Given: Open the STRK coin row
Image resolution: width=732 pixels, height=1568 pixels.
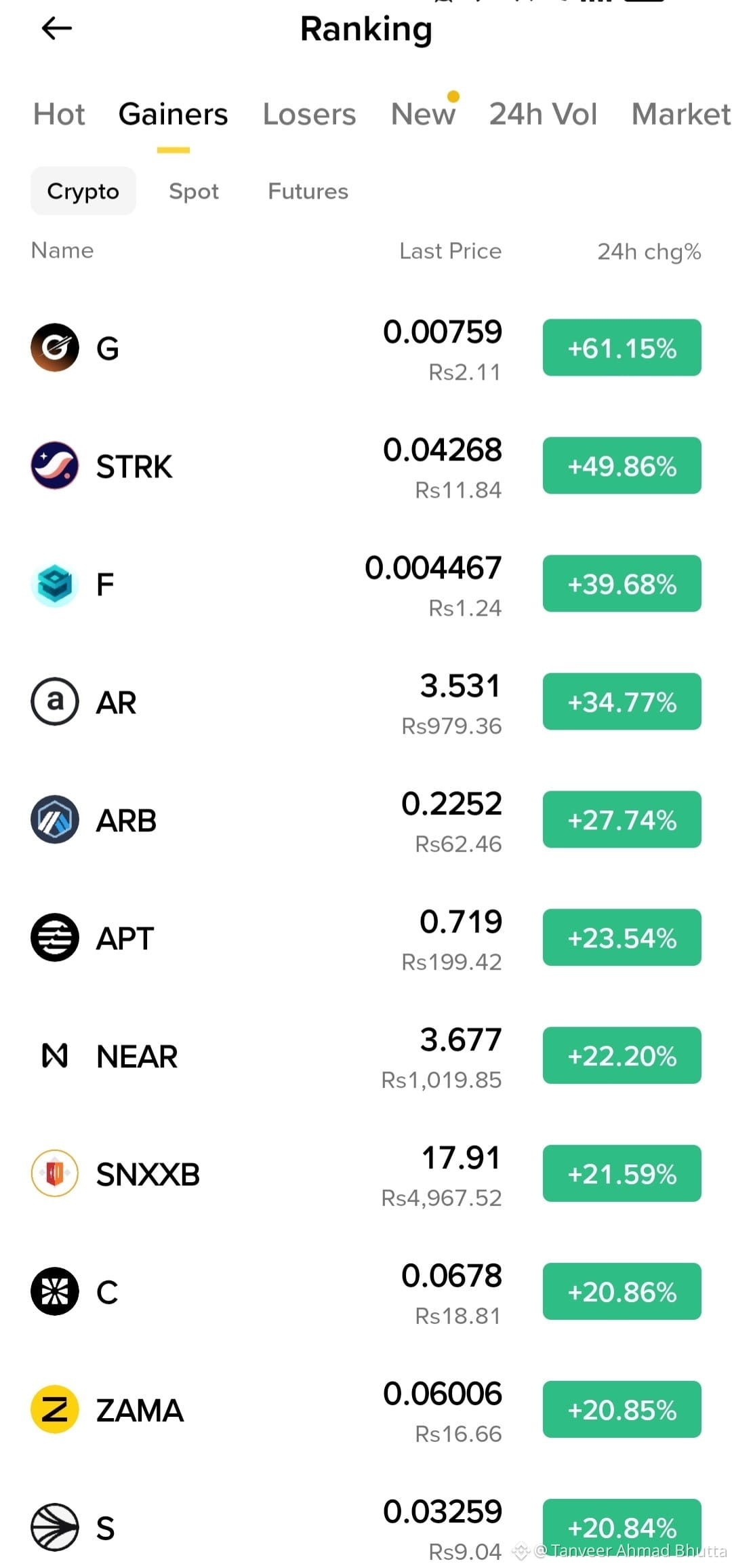Looking at the screenshot, I should click(366, 466).
